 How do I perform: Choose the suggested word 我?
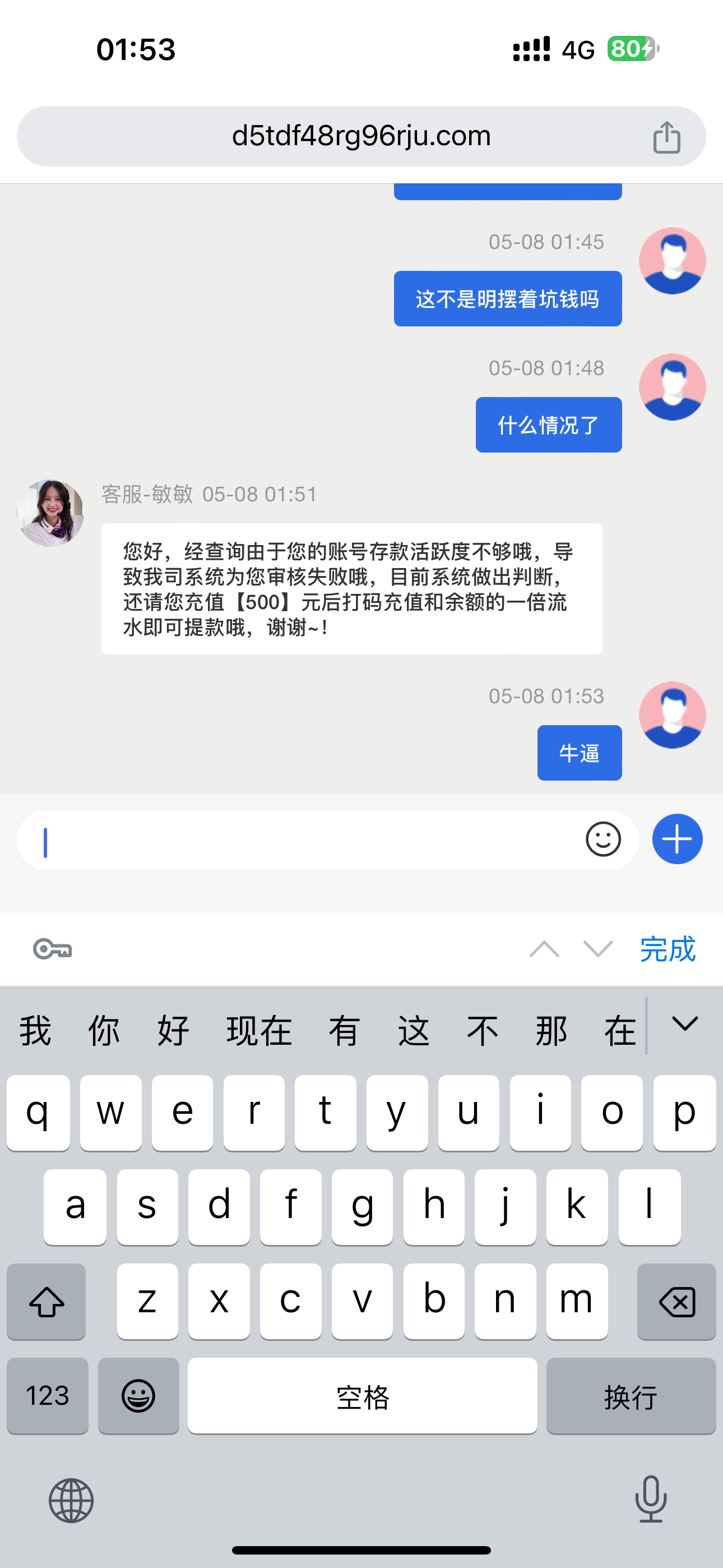coord(35,1031)
